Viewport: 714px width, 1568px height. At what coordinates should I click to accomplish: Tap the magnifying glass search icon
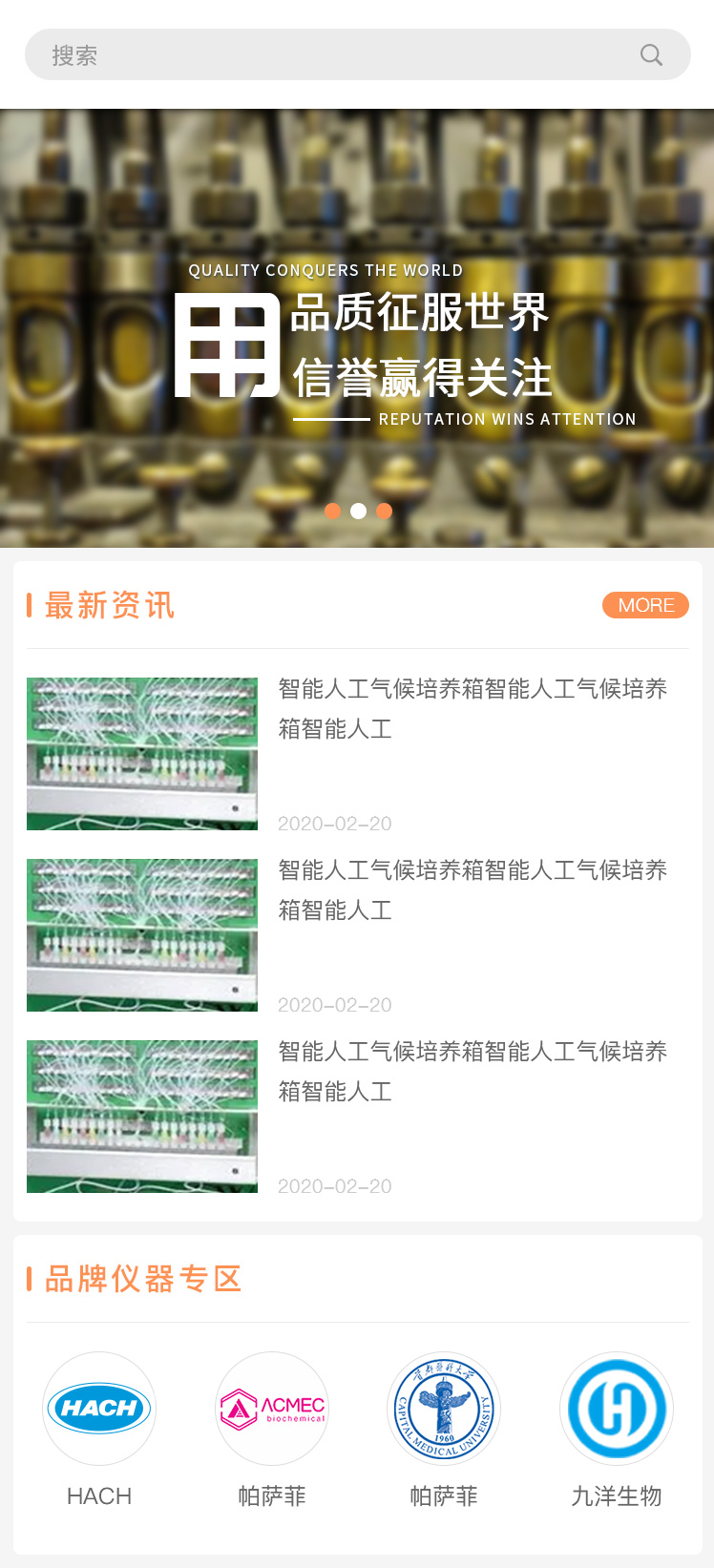651,54
